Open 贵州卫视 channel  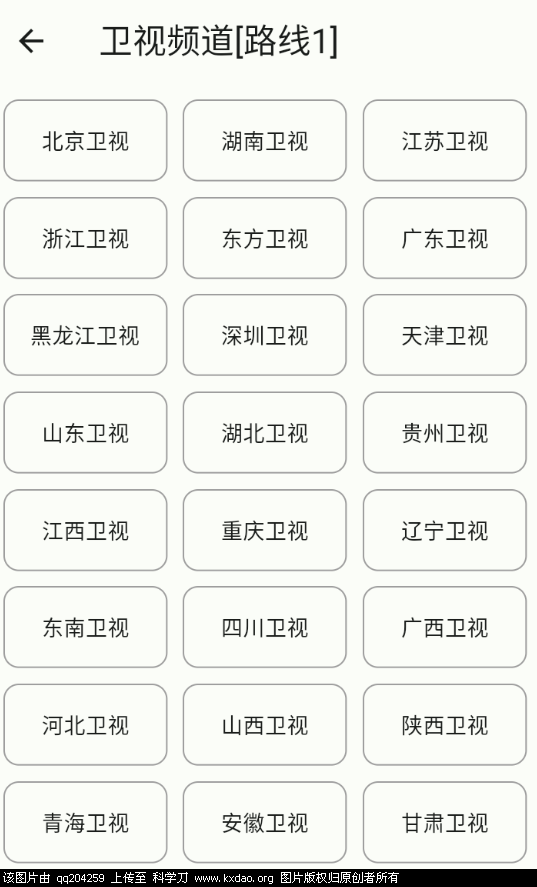click(445, 433)
